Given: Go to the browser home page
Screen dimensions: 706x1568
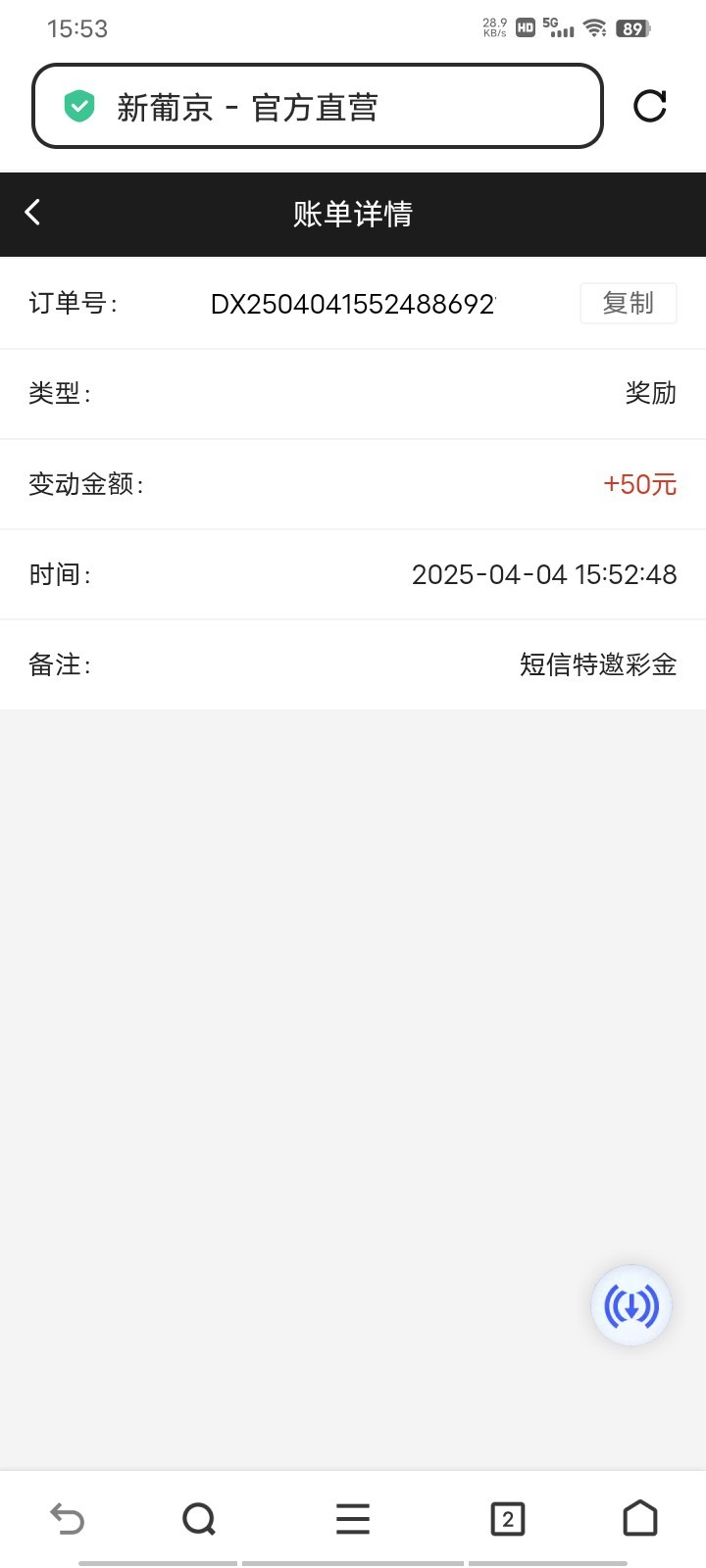Looking at the screenshot, I should coord(640,1519).
